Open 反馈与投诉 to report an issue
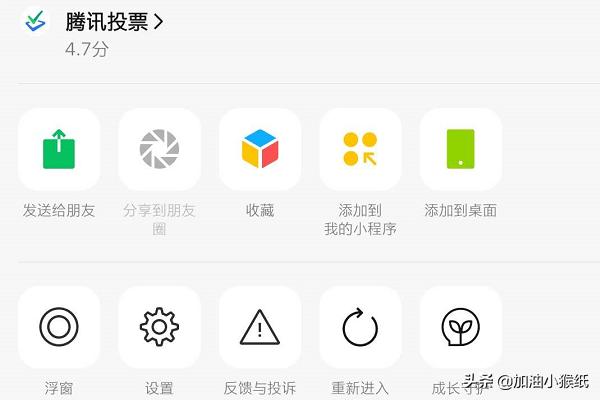This screenshot has height=400, width=600. [x=260, y=327]
